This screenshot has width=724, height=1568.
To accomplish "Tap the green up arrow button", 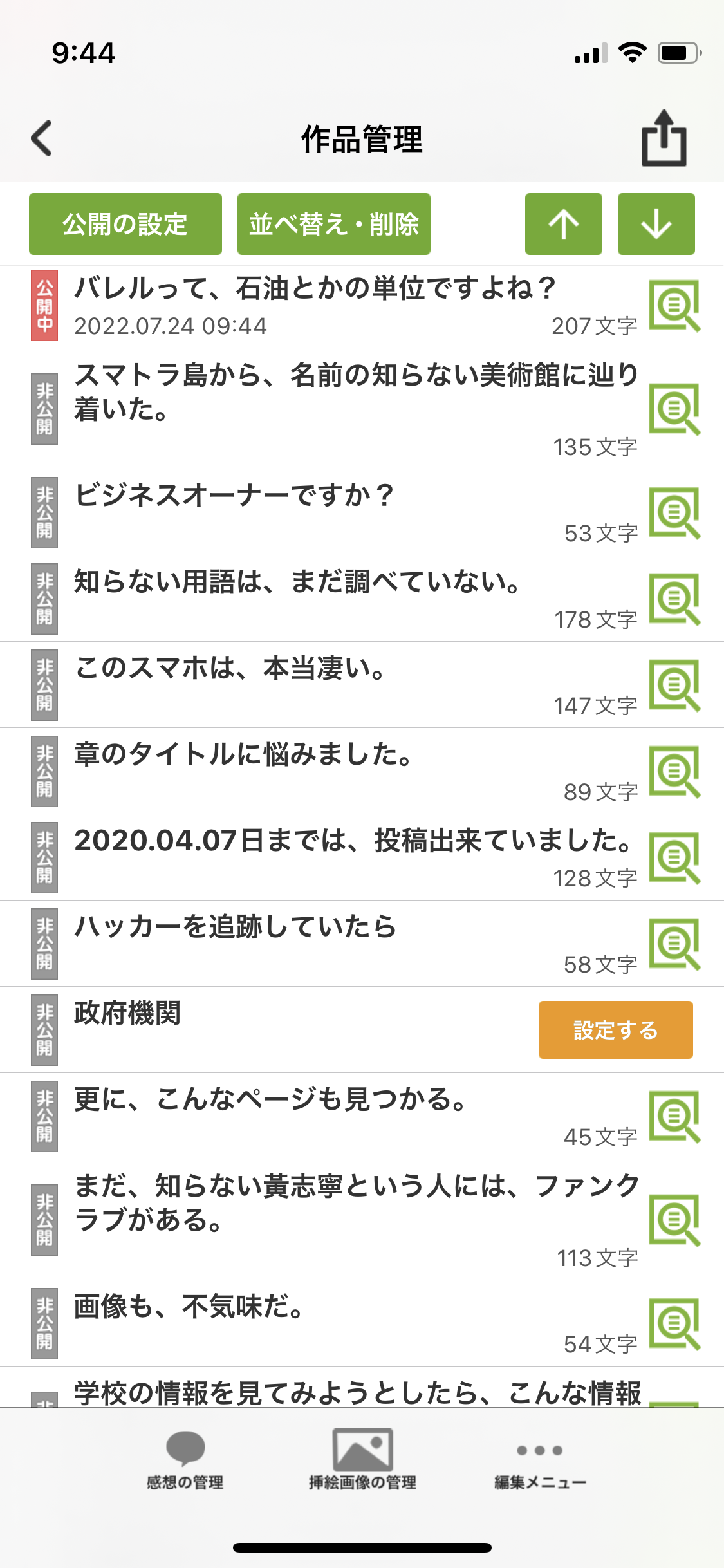I will tap(563, 224).
